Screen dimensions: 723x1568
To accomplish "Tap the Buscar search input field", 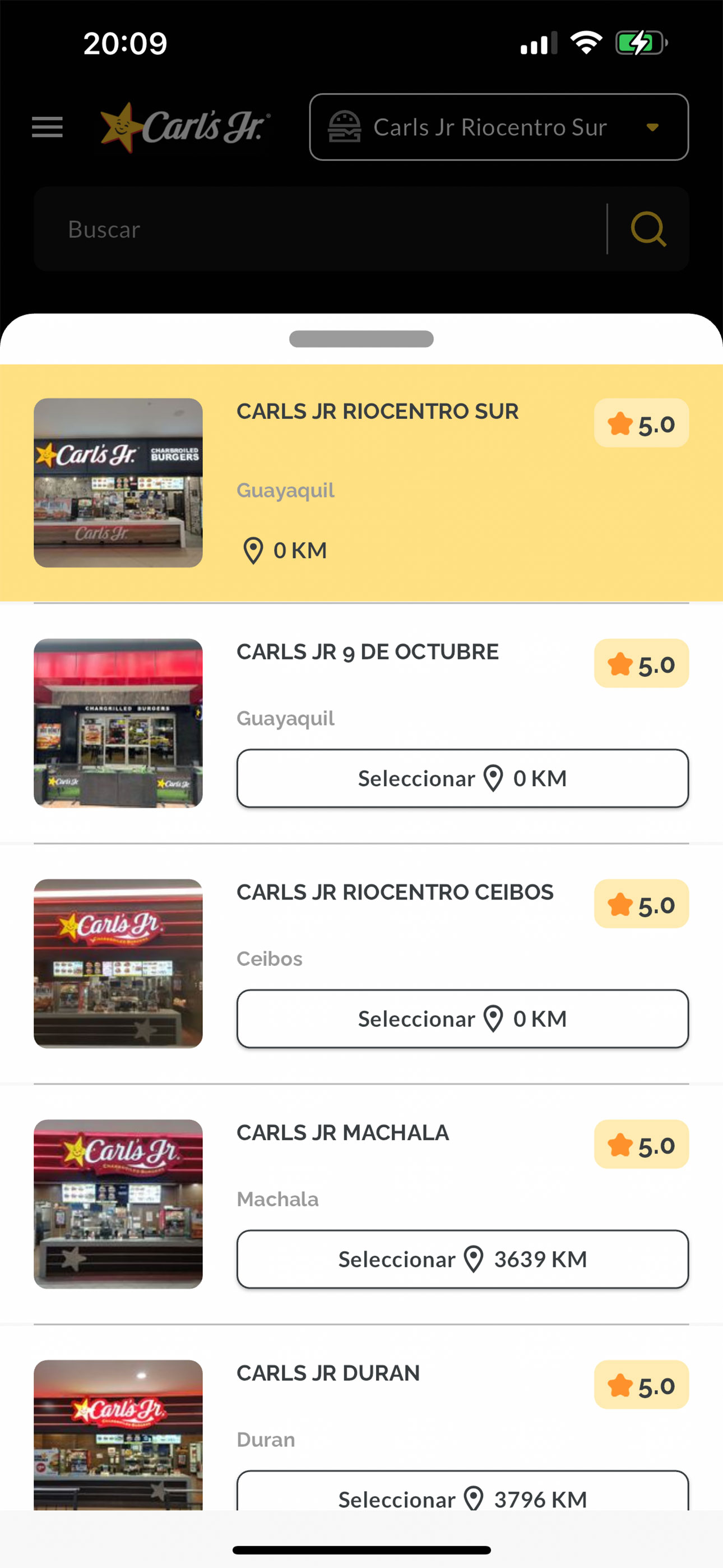I will pos(304,228).
